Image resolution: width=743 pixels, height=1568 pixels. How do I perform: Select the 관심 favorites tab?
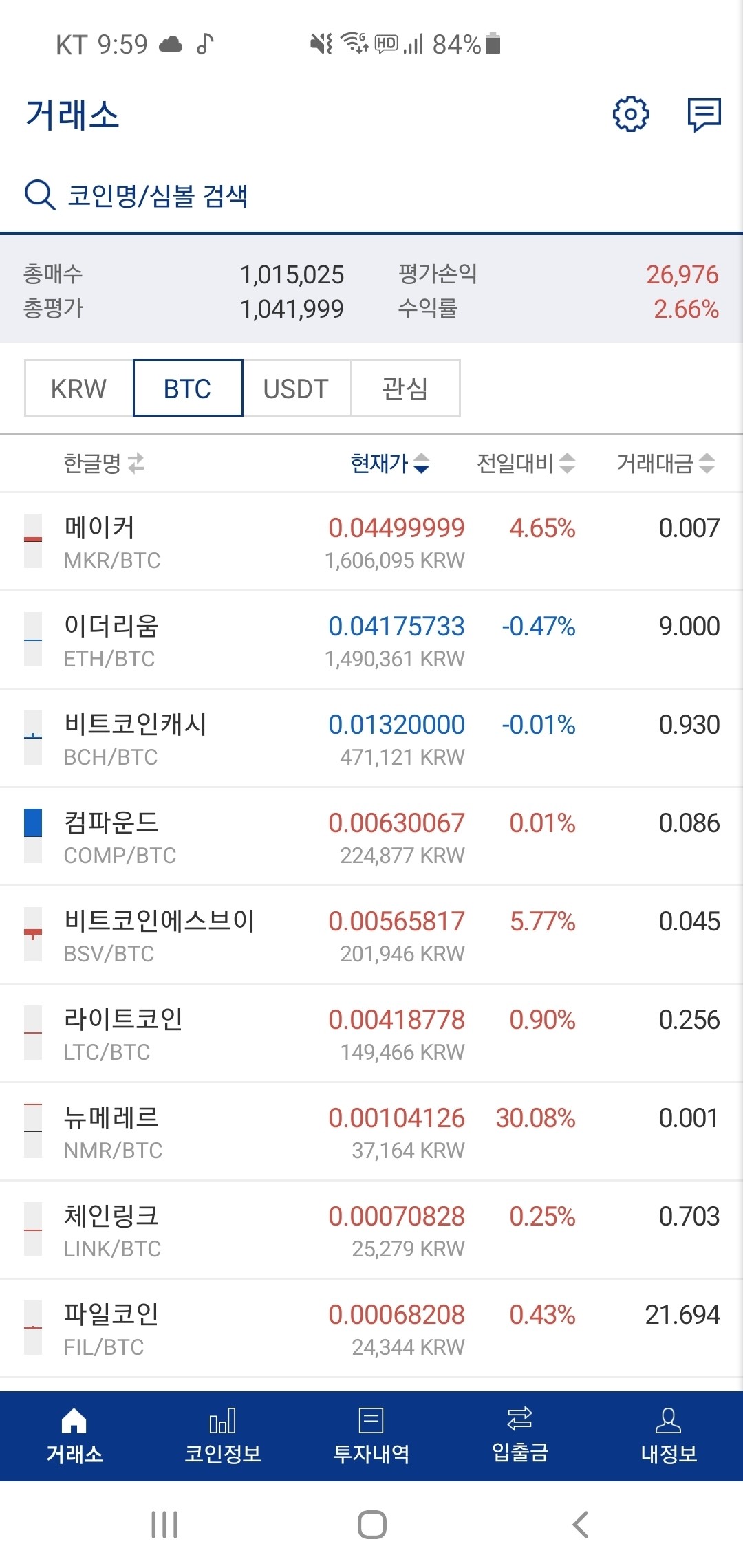click(x=405, y=388)
